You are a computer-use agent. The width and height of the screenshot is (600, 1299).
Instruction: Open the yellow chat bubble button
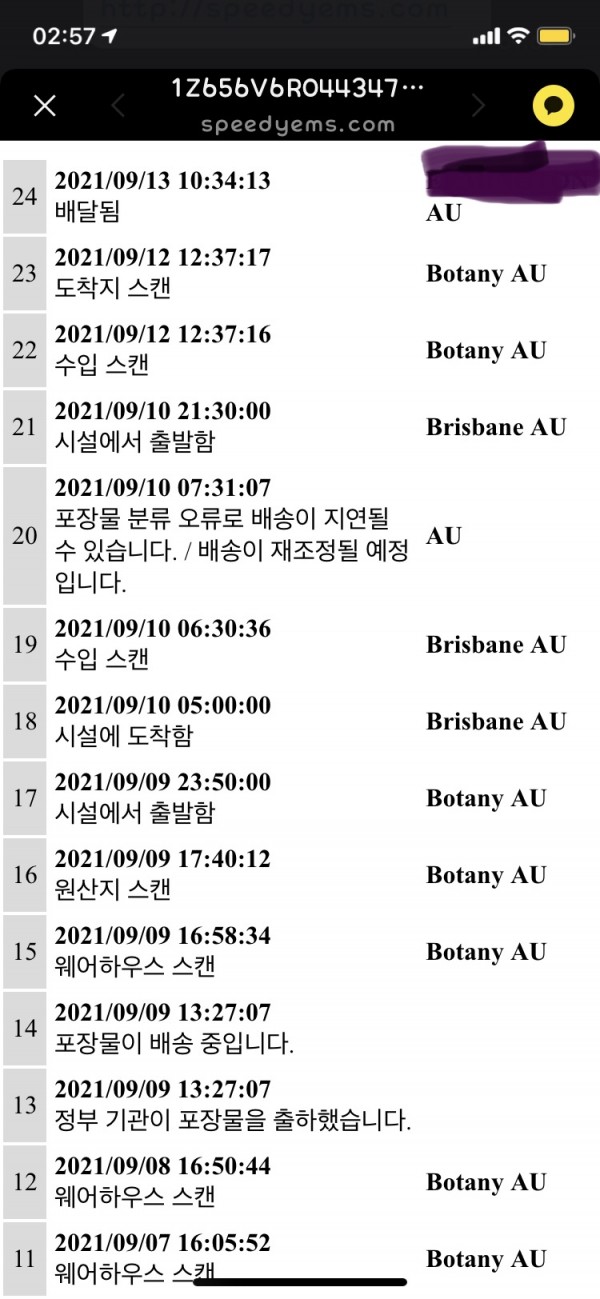(x=553, y=105)
